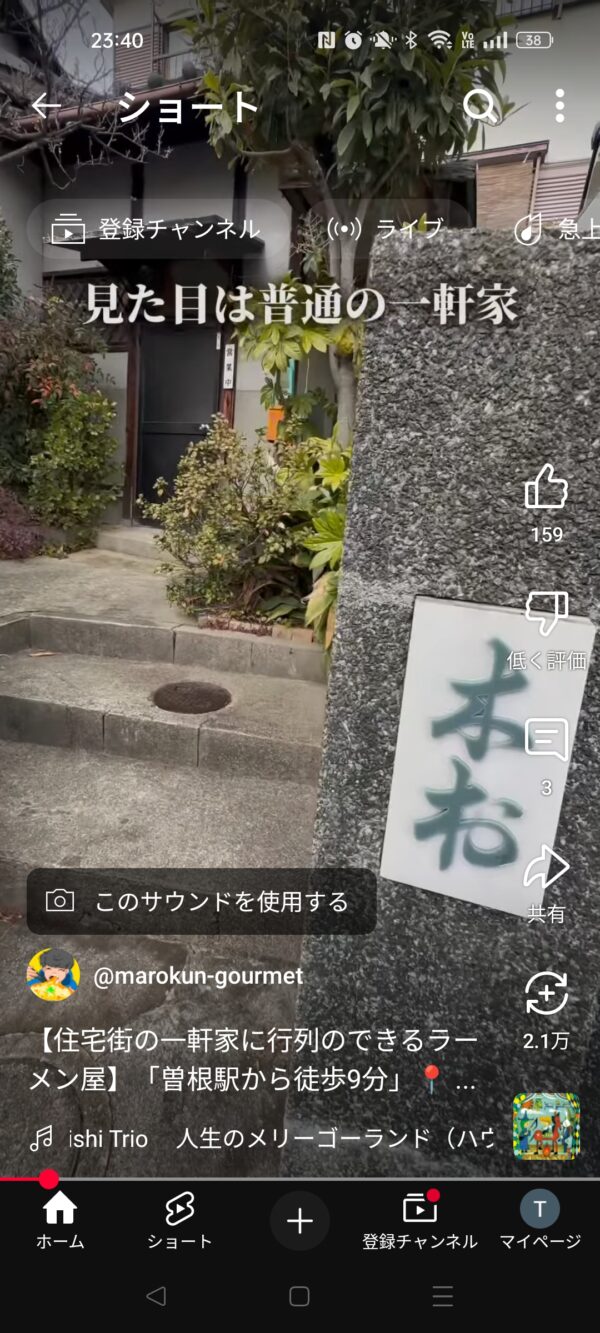
Task: Create new content with the plus button
Action: click(x=300, y=1220)
